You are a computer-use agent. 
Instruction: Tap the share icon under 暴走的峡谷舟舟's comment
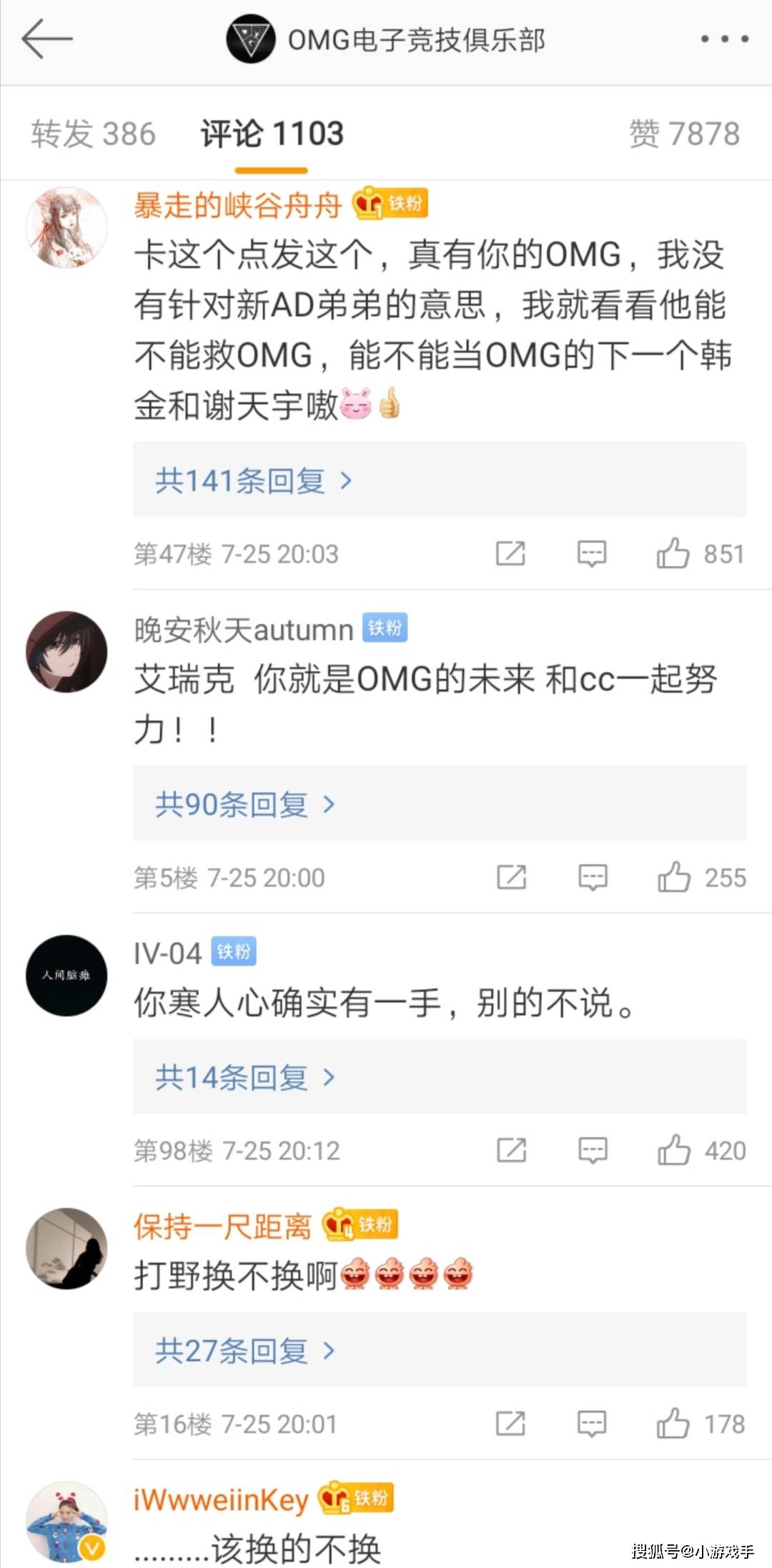510,553
